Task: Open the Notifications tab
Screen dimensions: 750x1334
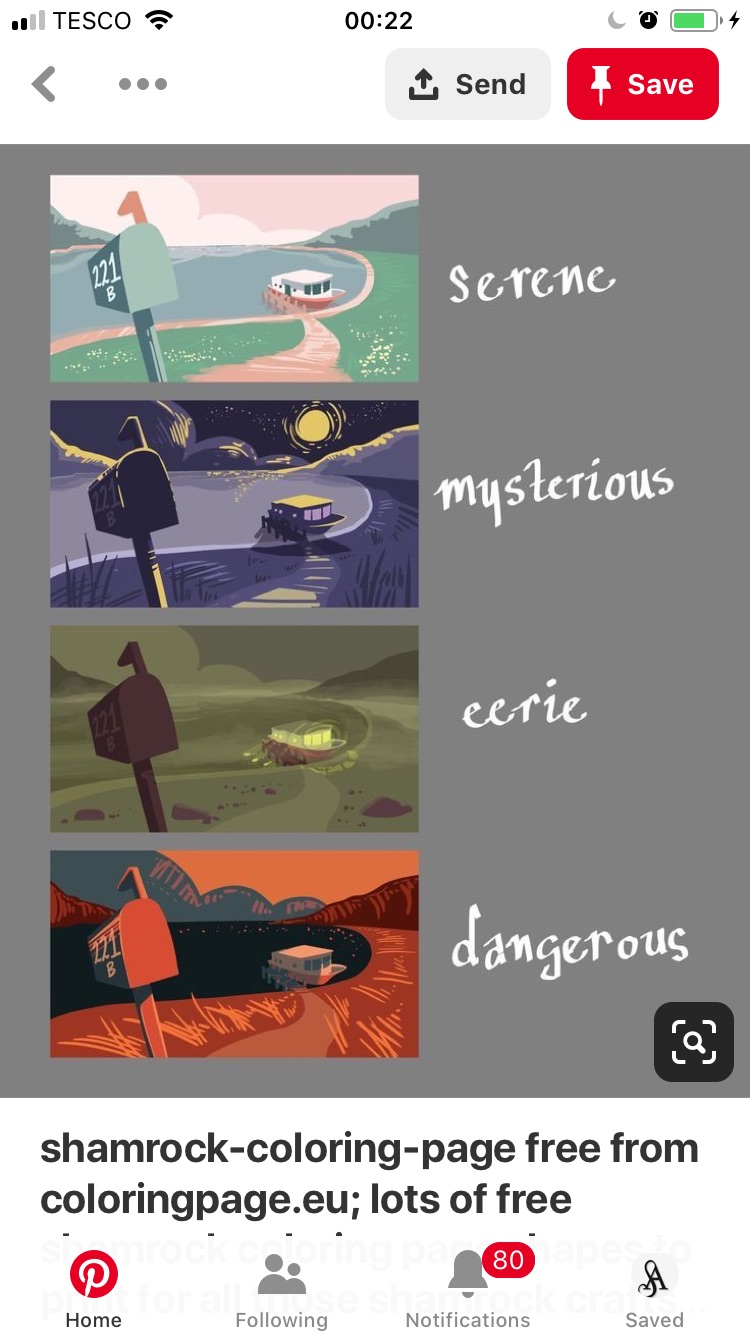Action: point(468,1290)
